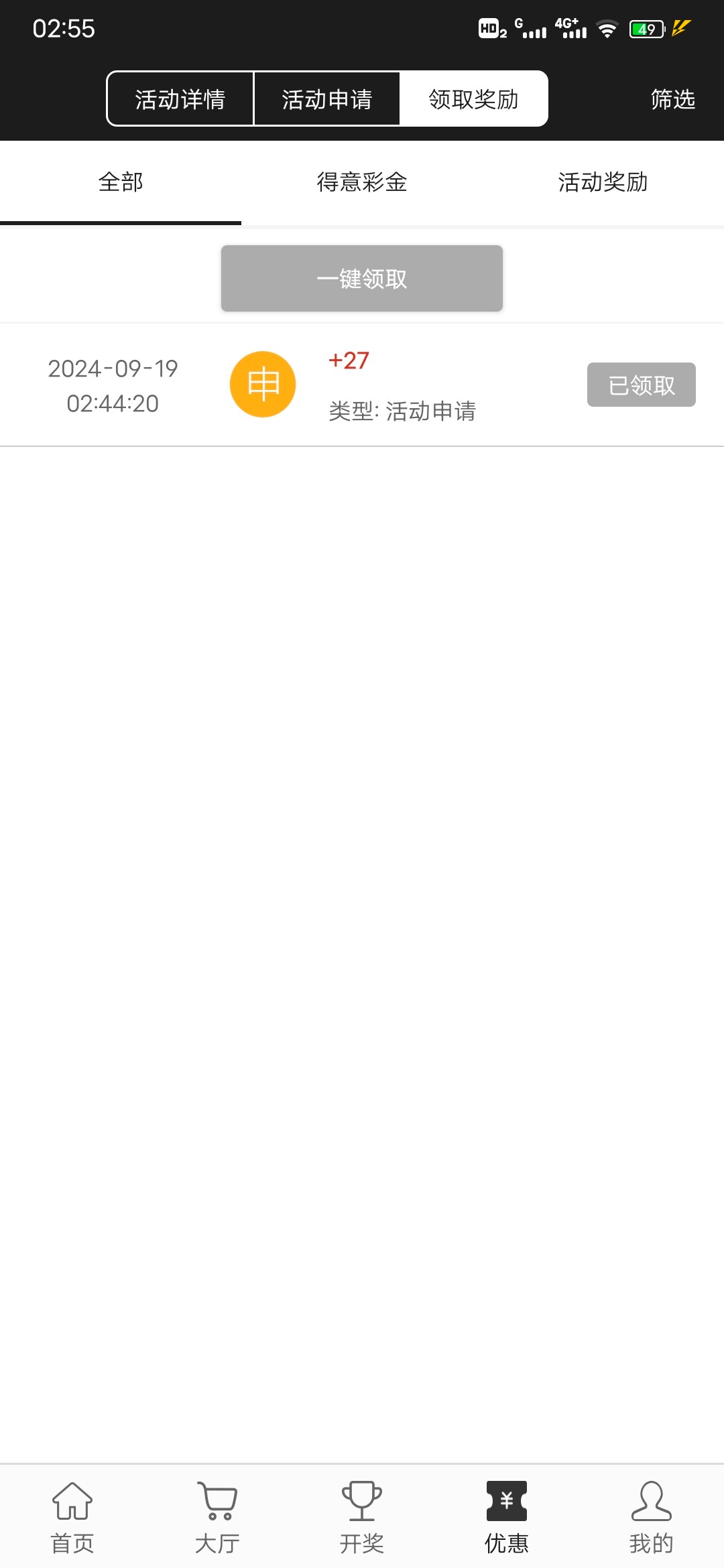Open the 大厅 tab

[x=217, y=1517]
